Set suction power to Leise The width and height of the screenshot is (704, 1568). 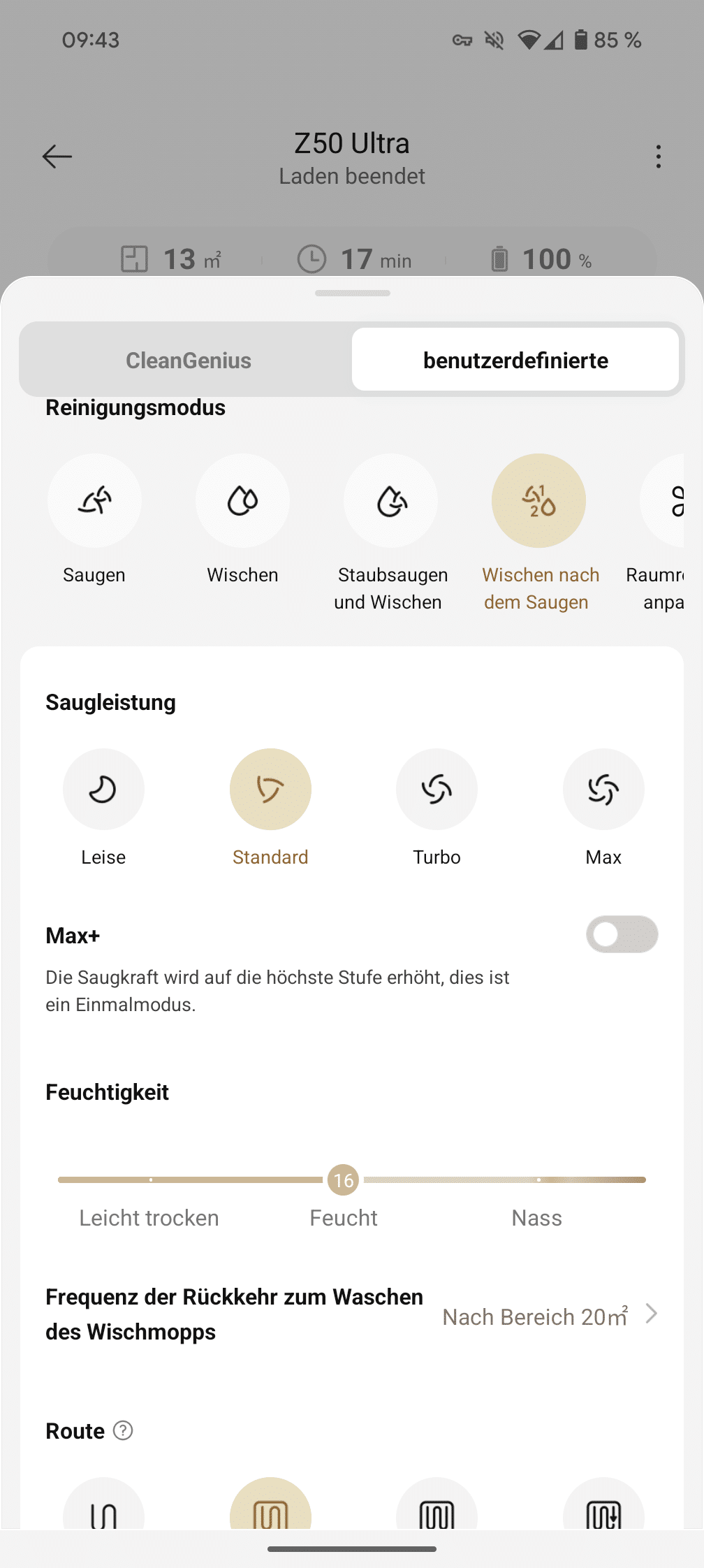pyautogui.click(x=103, y=790)
